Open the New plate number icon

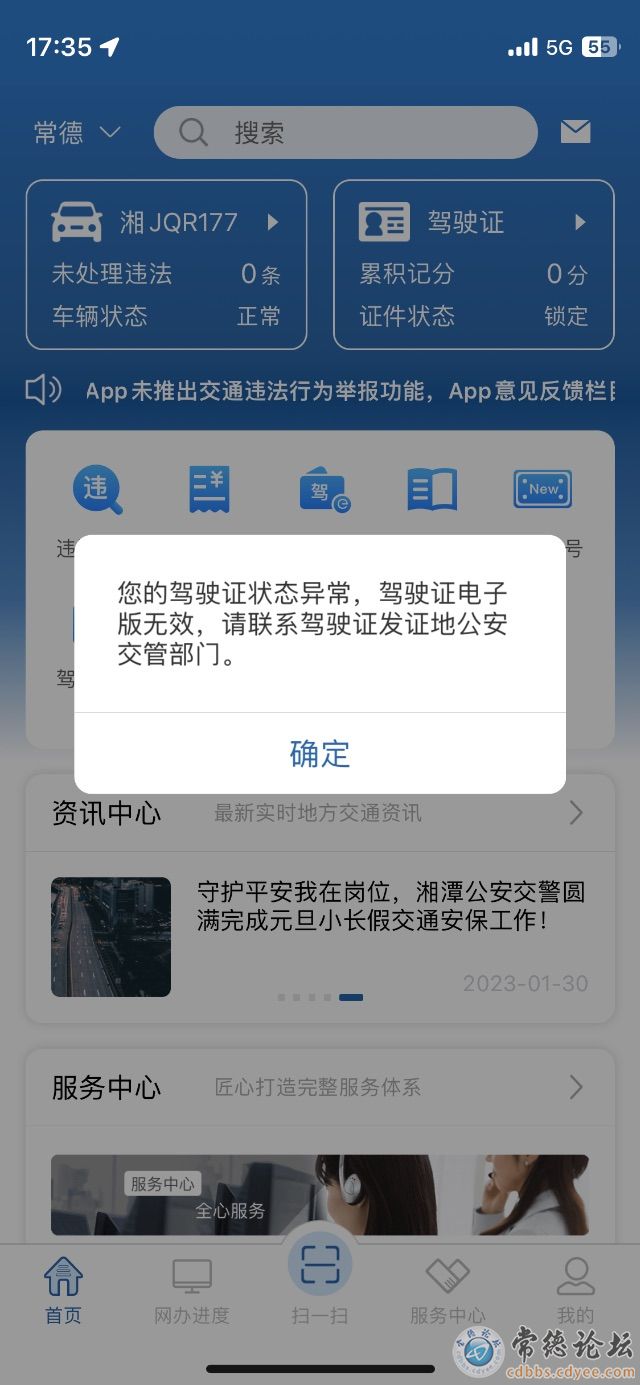coord(542,490)
